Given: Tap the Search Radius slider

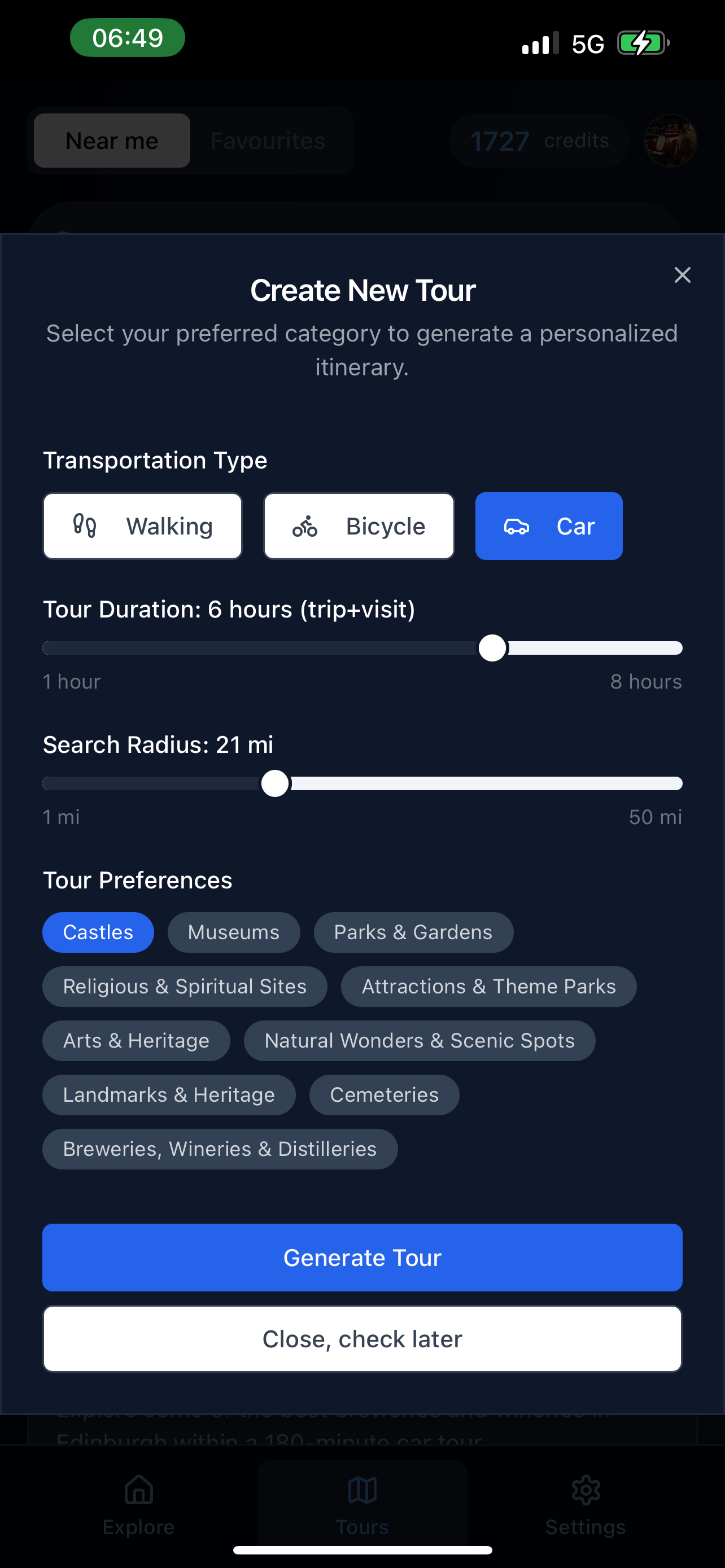Looking at the screenshot, I should [275, 783].
